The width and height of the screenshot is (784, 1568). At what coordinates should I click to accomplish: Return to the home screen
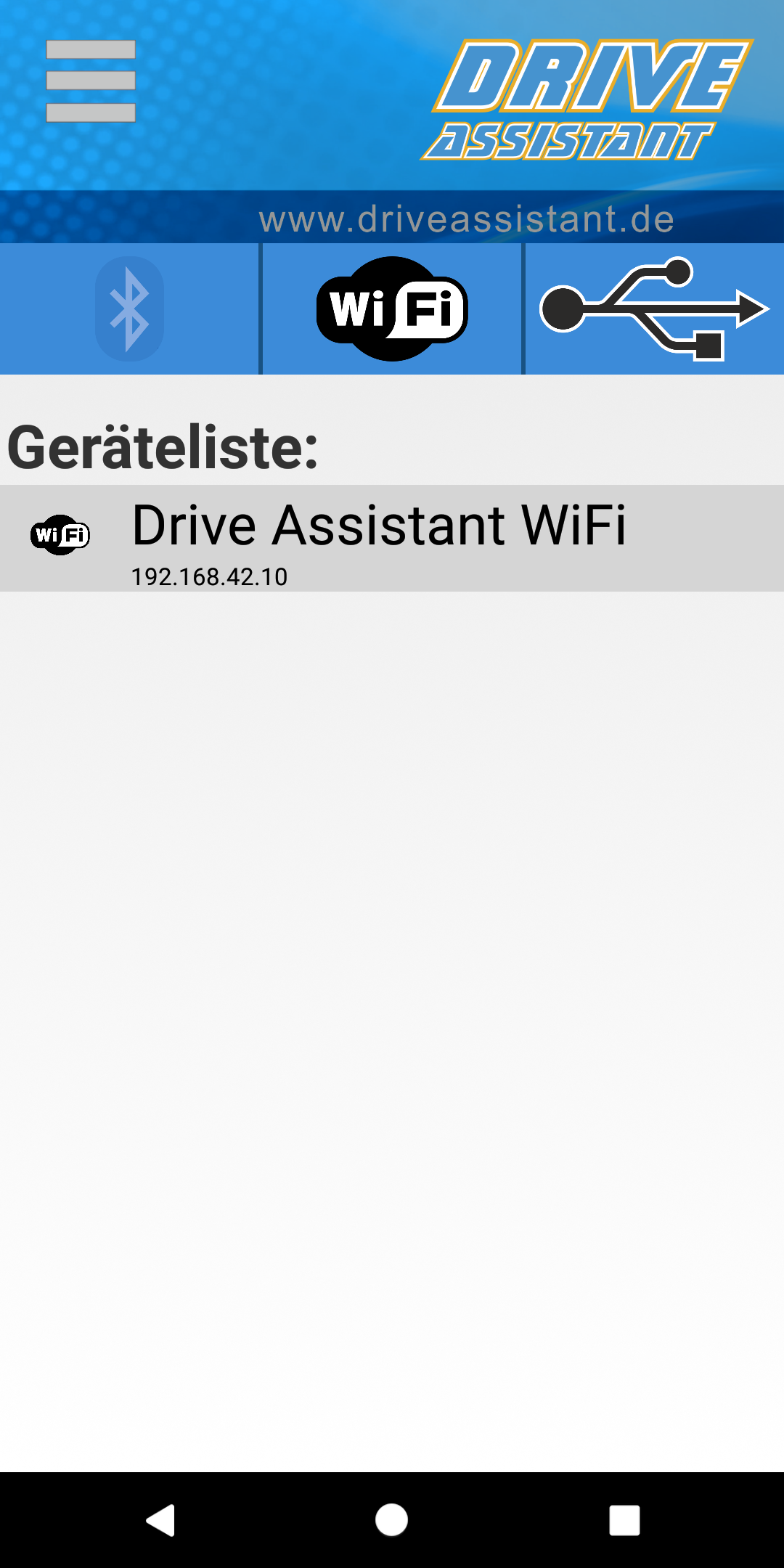tap(392, 1520)
